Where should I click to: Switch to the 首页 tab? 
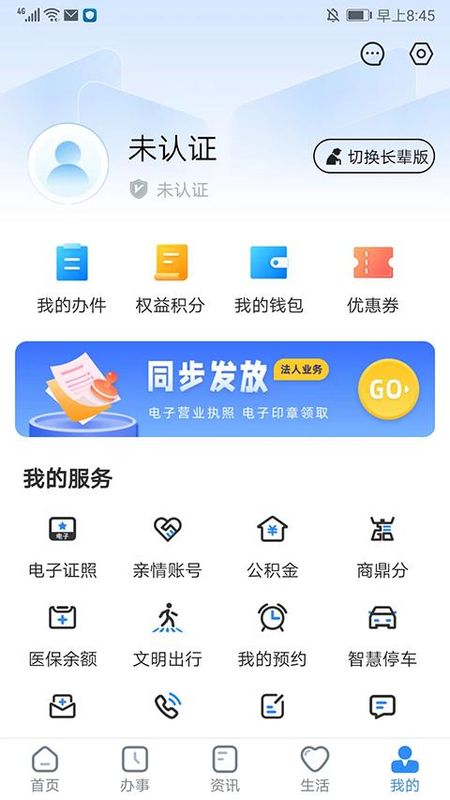(45, 769)
